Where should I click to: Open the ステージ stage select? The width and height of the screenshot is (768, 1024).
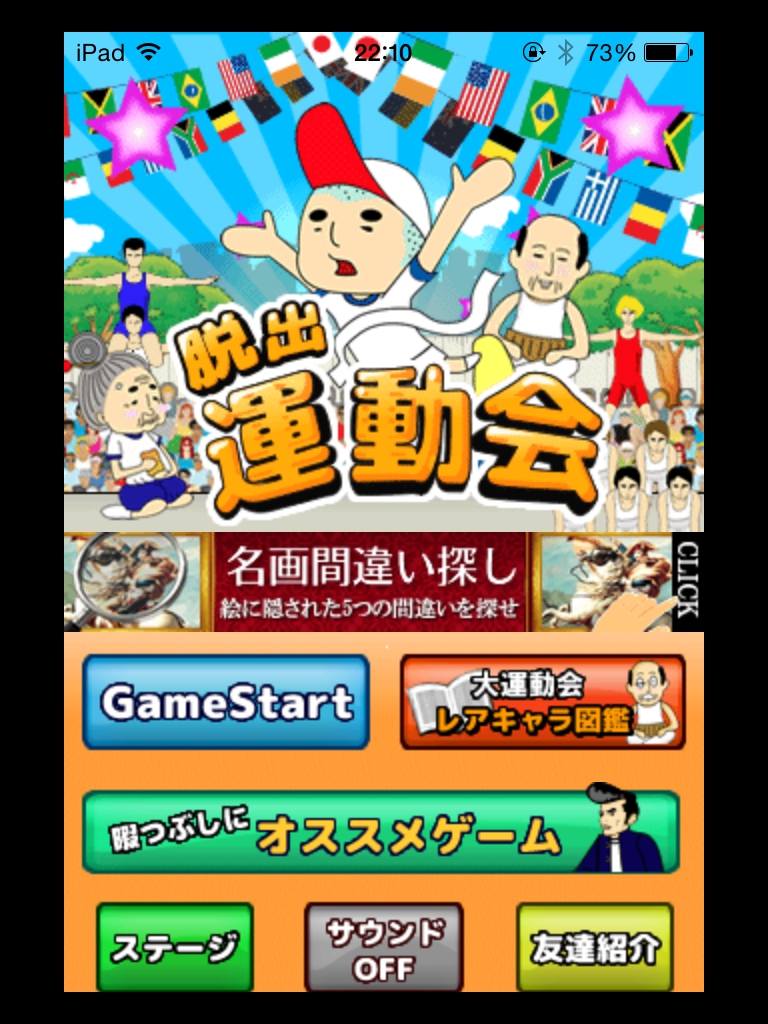[x=175, y=946]
